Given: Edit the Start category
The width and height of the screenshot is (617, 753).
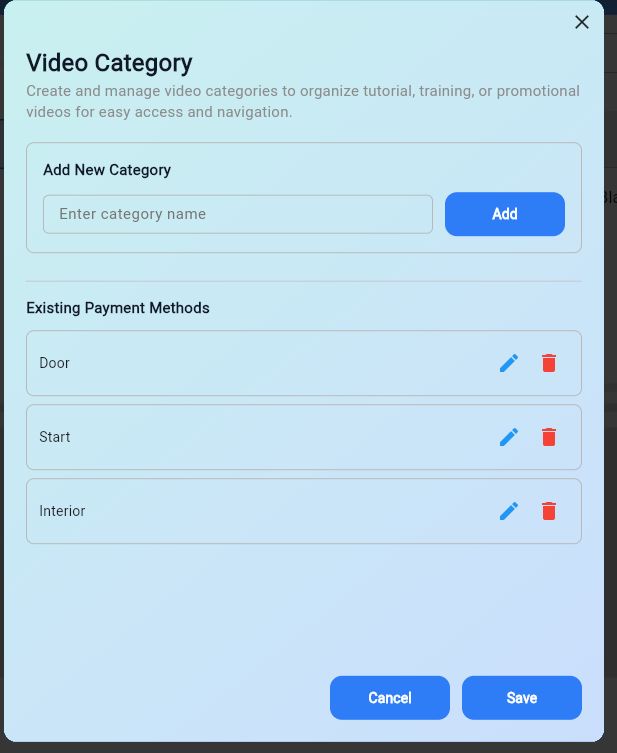Looking at the screenshot, I should tap(509, 437).
